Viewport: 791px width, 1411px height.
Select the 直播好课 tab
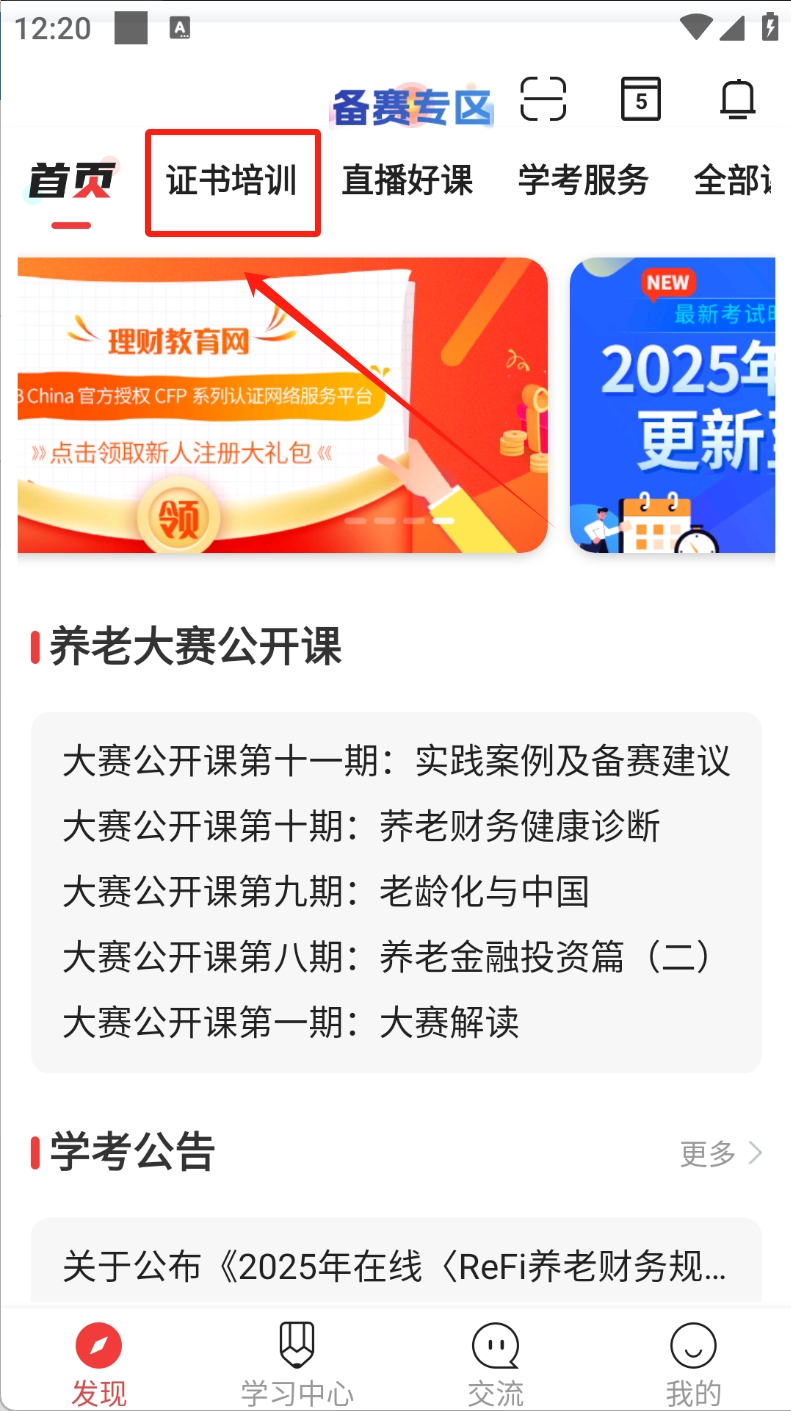407,181
